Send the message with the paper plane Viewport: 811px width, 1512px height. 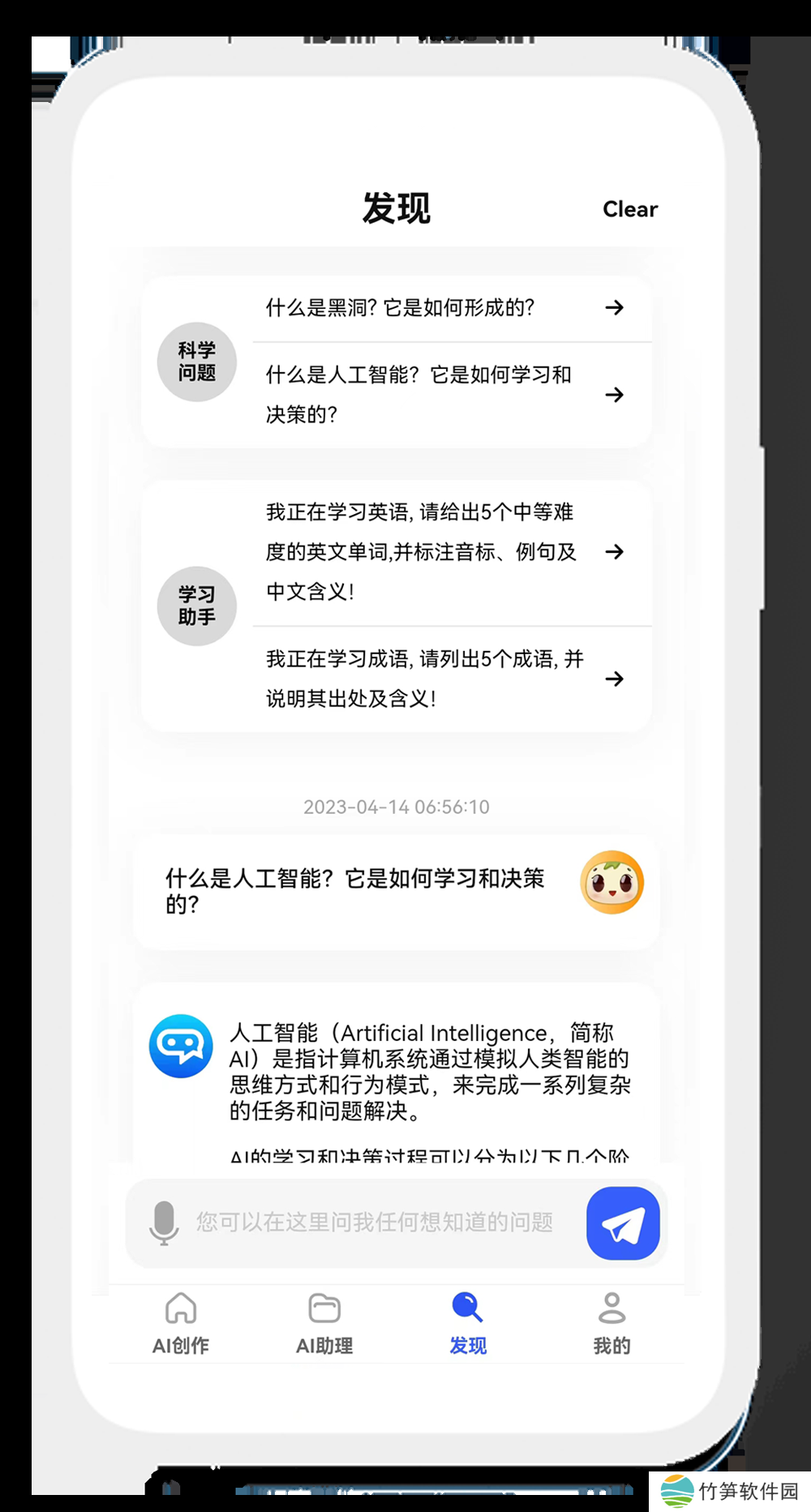623,1223
